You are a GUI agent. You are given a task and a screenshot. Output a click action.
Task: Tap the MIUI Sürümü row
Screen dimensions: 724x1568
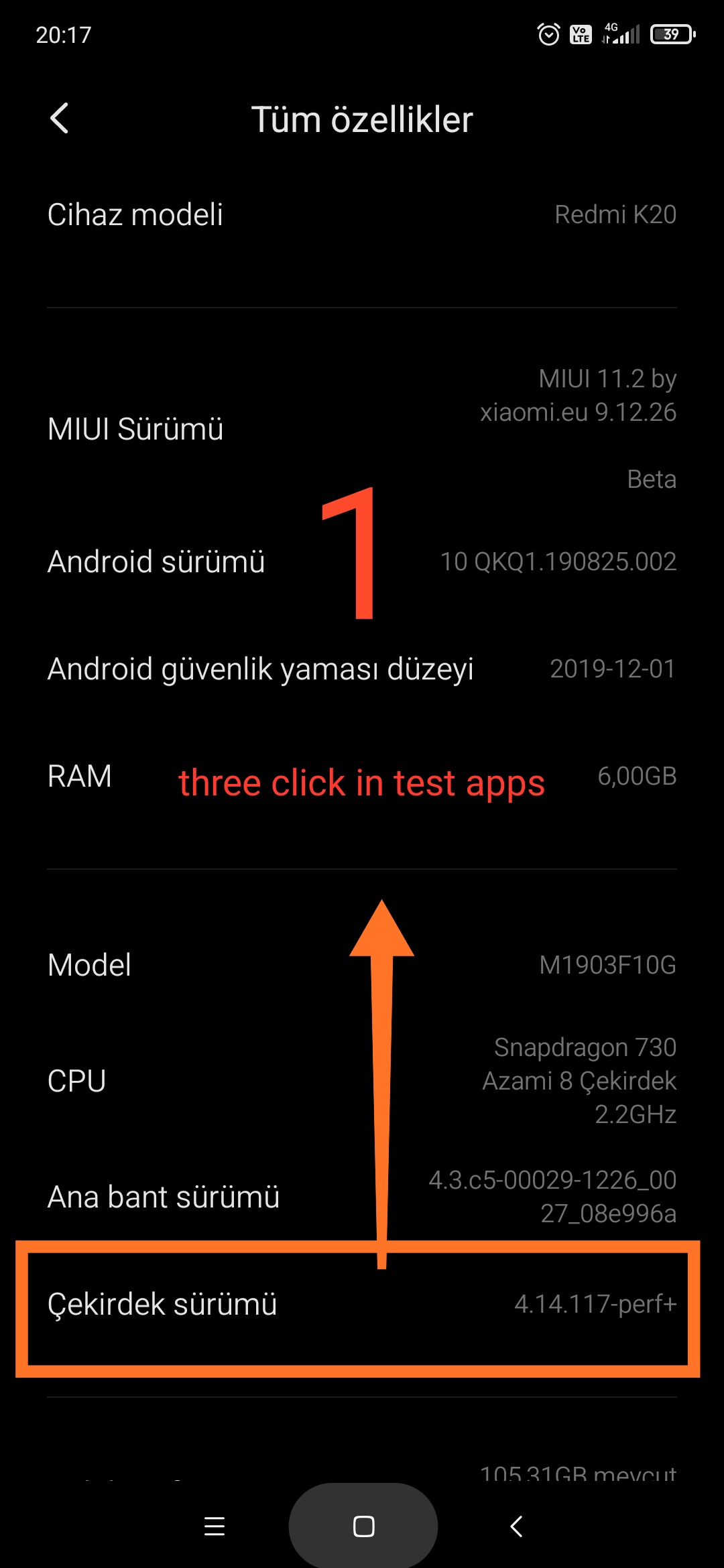(x=362, y=429)
